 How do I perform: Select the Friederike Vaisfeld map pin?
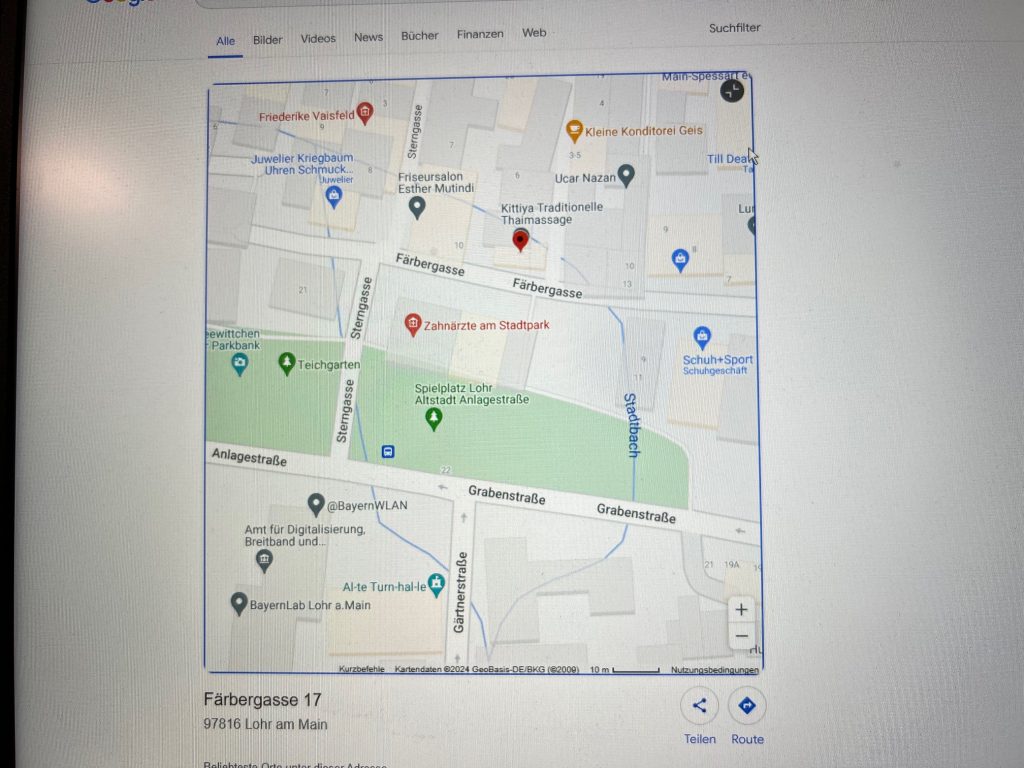pos(365,112)
